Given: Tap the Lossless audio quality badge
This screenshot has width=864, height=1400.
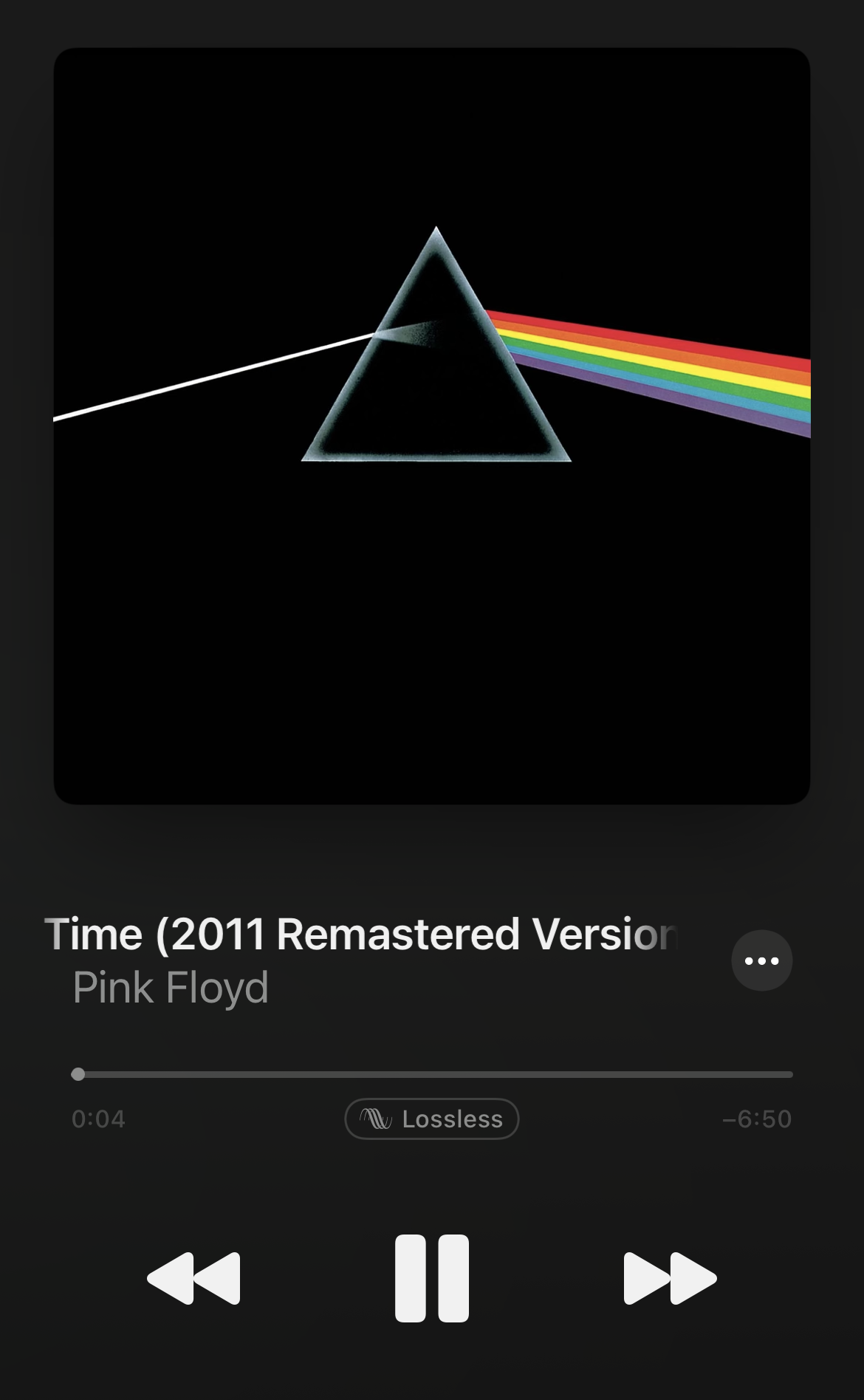Looking at the screenshot, I should click(432, 1119).
